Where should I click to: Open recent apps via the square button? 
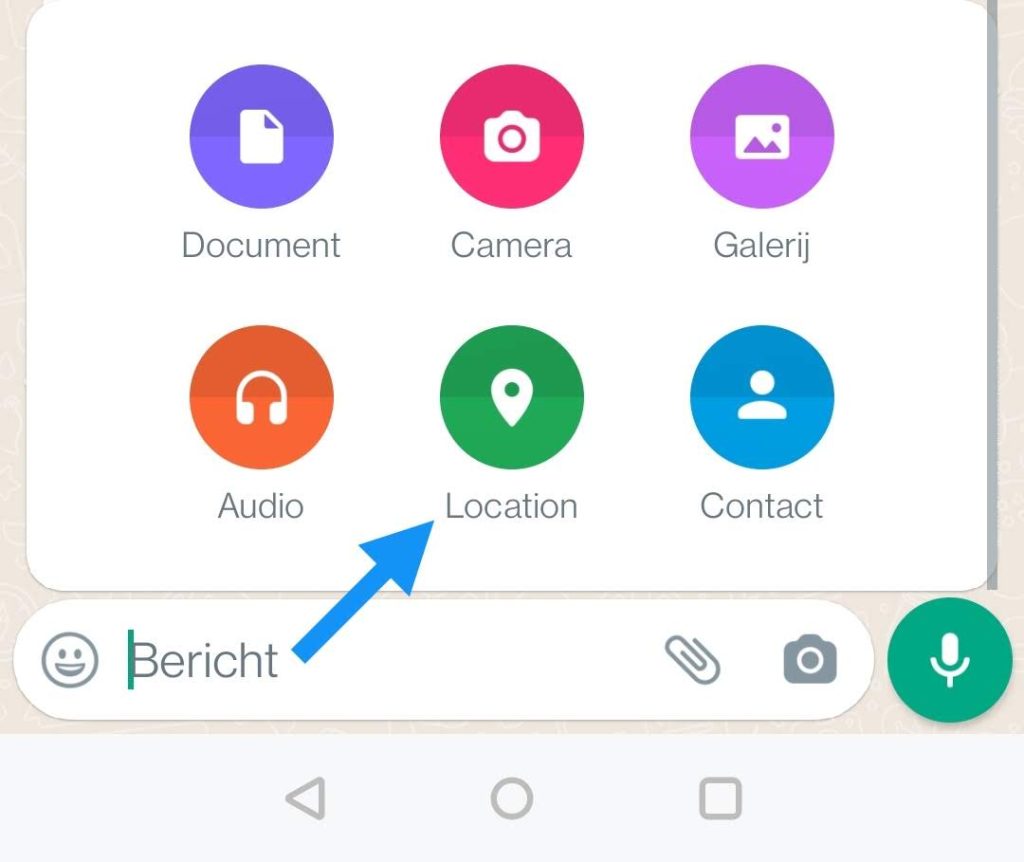[720, 799]
